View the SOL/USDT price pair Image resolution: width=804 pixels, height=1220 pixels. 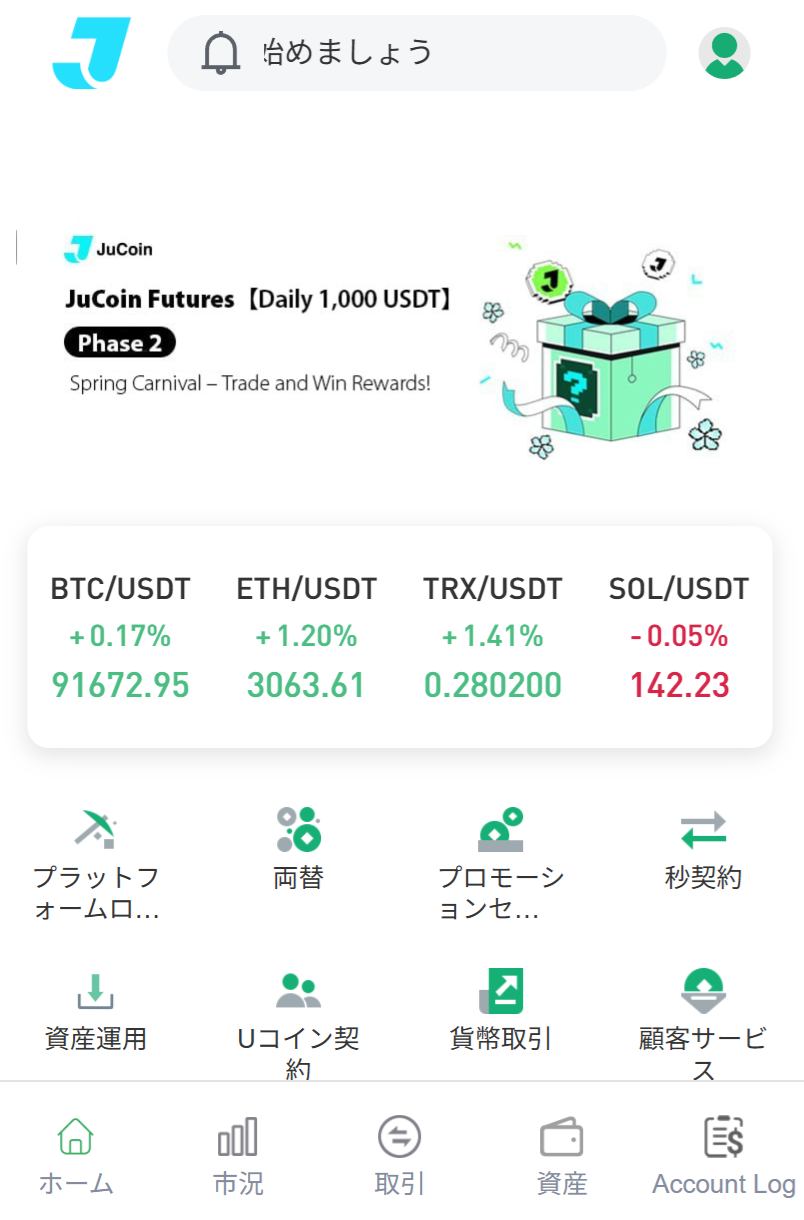pos(679,636)
